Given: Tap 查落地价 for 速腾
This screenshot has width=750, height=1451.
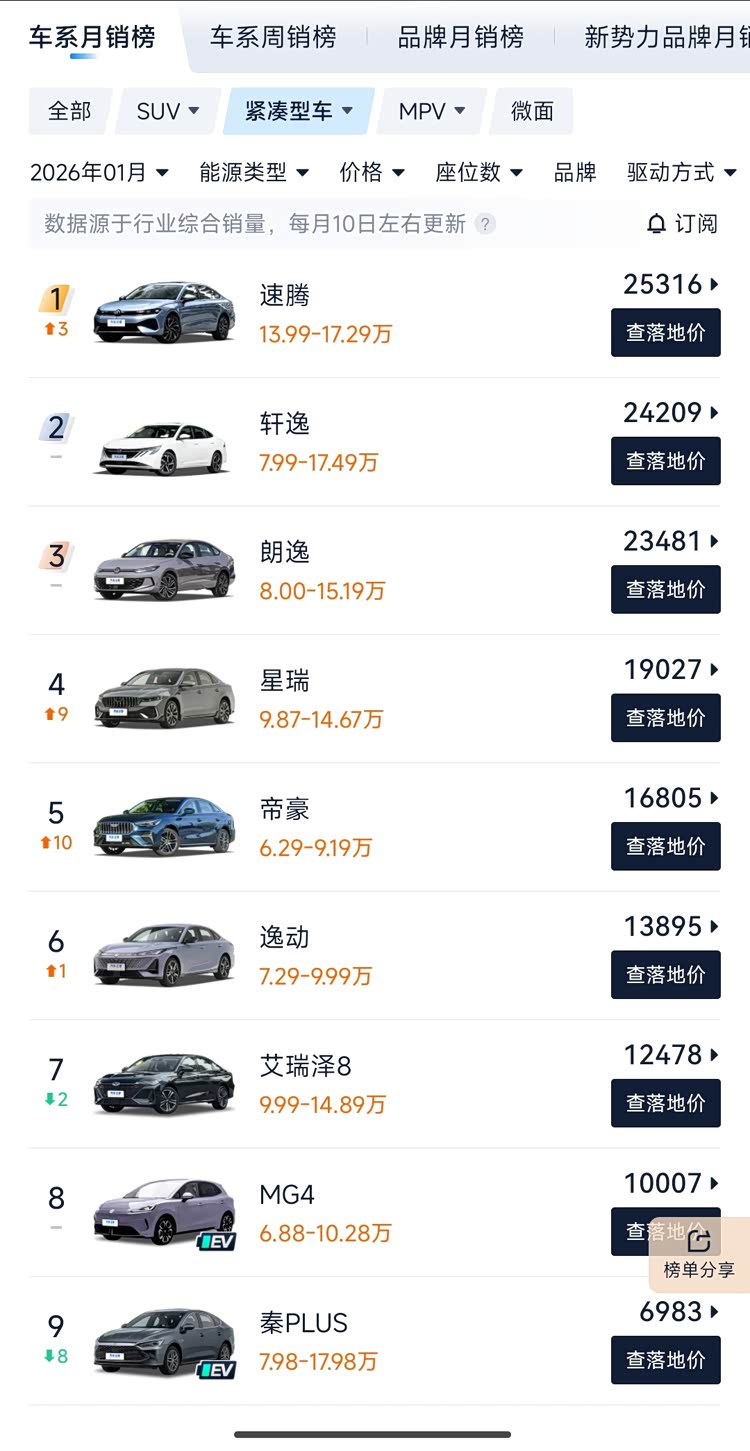Looking at the screenshot, I should click(x=665, y=333).
